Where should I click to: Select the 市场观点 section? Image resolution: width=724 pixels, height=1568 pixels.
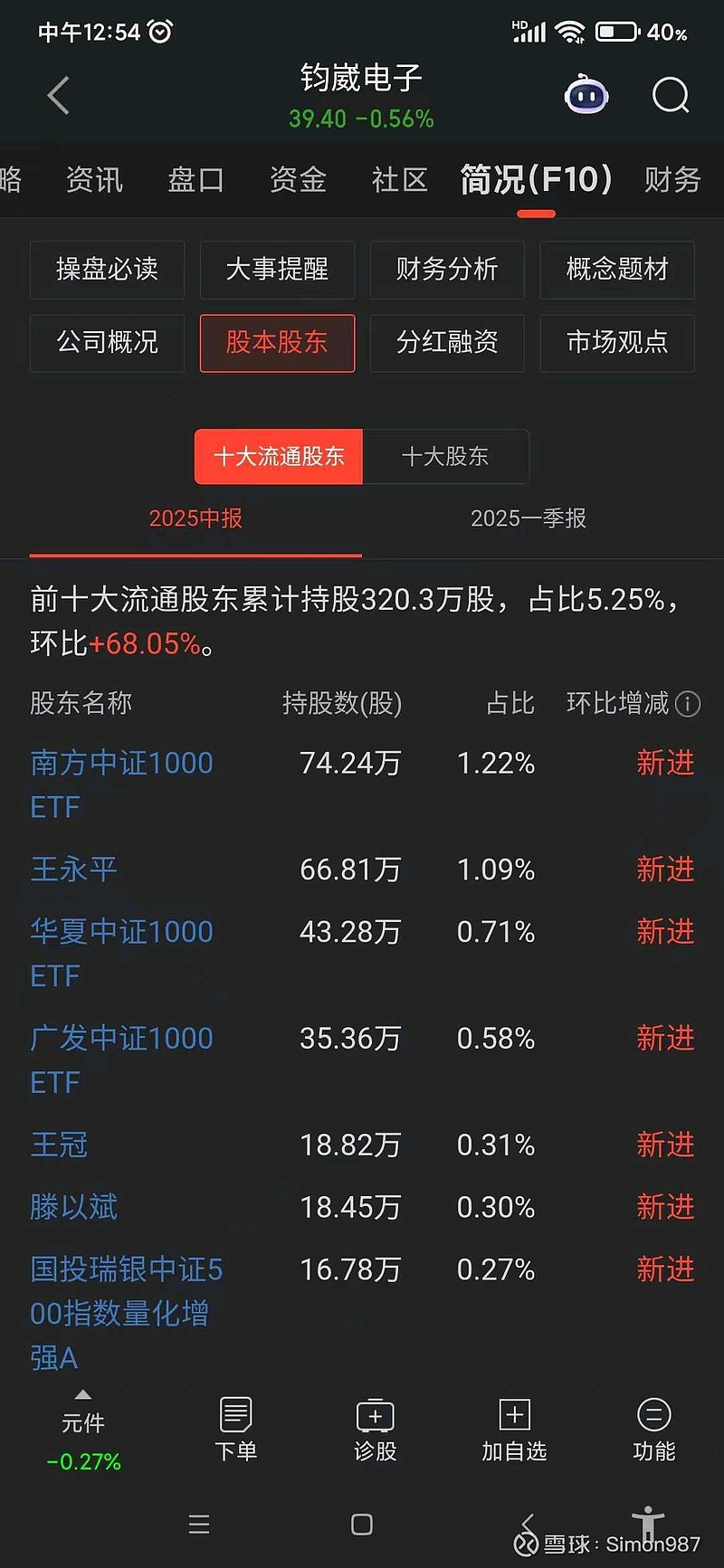click(617, 342)
